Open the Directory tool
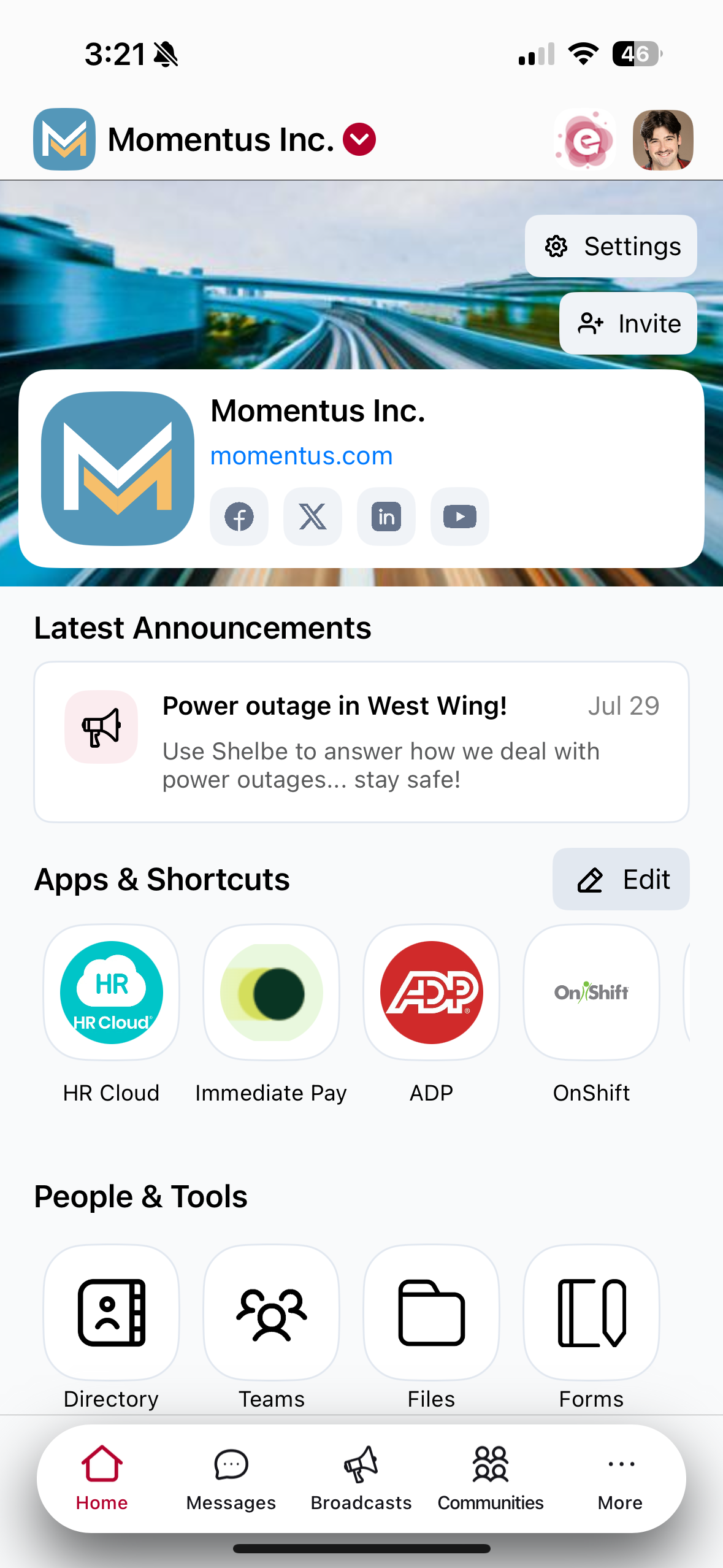This screenshot has width=723, height=1568. click(111, 1313)
